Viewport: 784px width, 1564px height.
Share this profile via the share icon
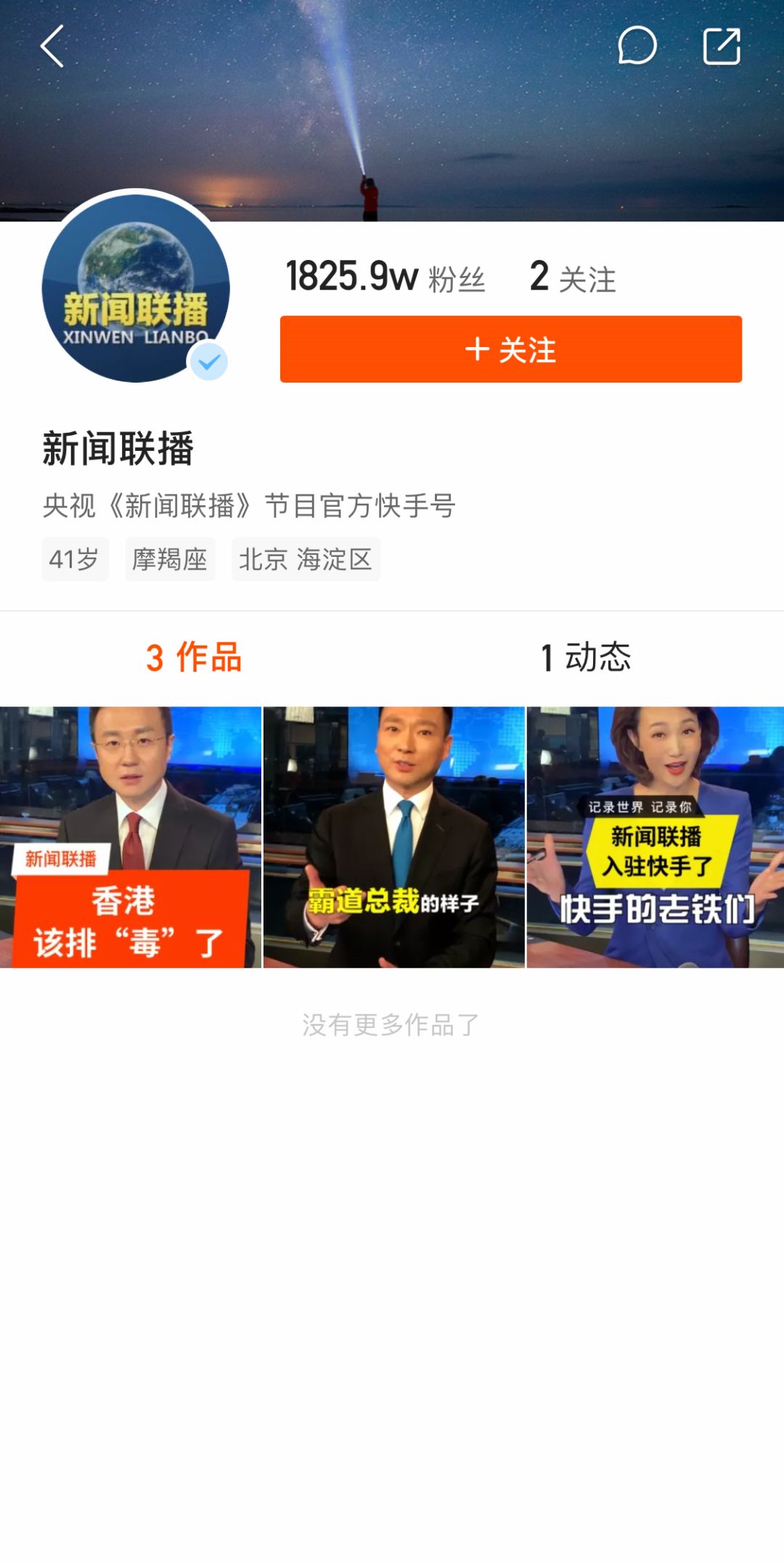pos(722,46)
